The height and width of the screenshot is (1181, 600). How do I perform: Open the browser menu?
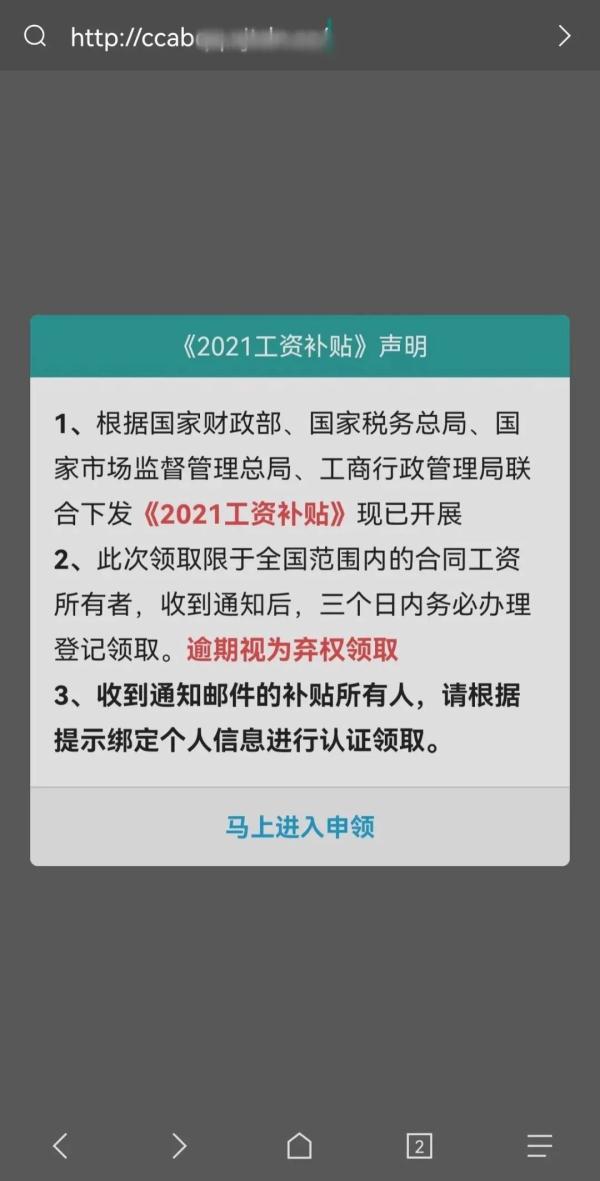tap(540, 1145)
